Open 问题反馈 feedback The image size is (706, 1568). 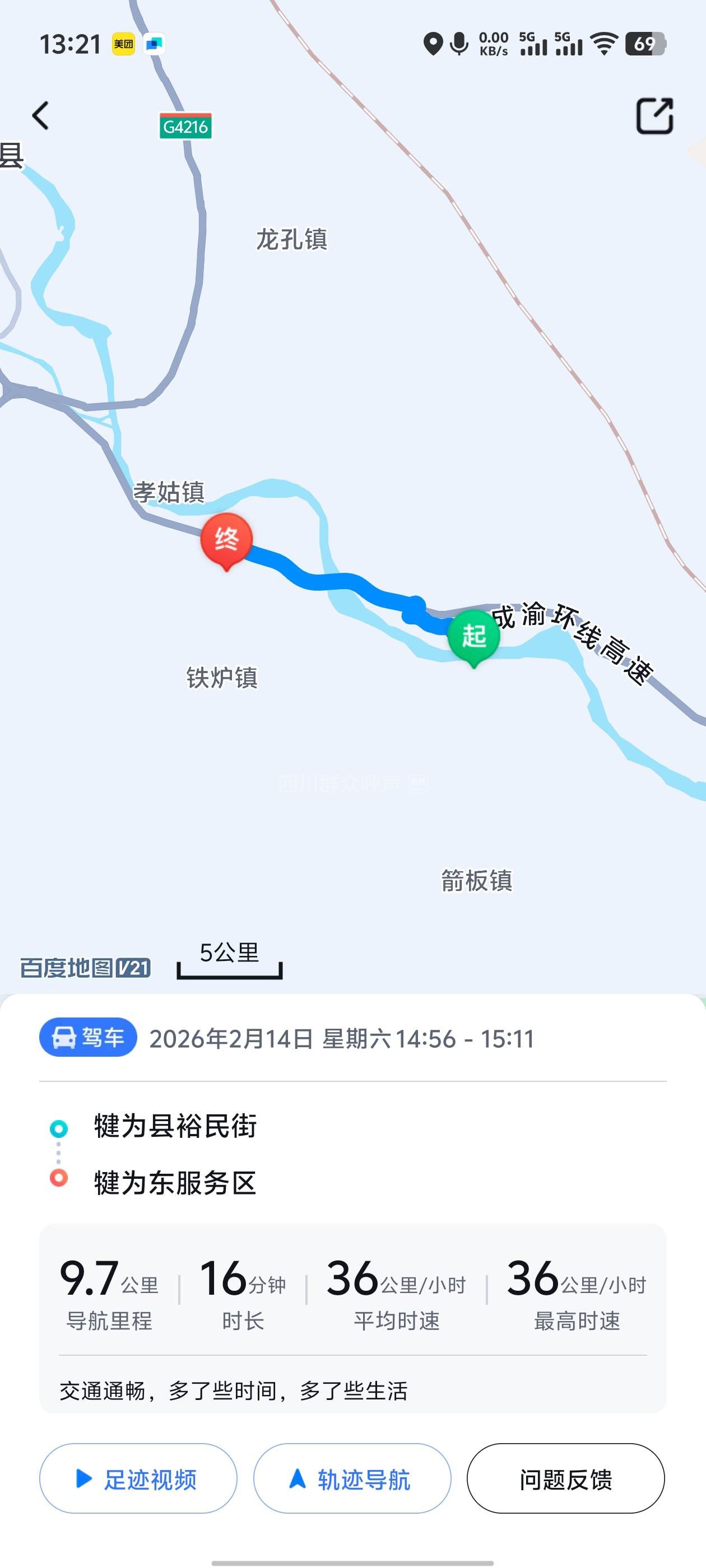pyautogui.click(x=565, y=1478)
